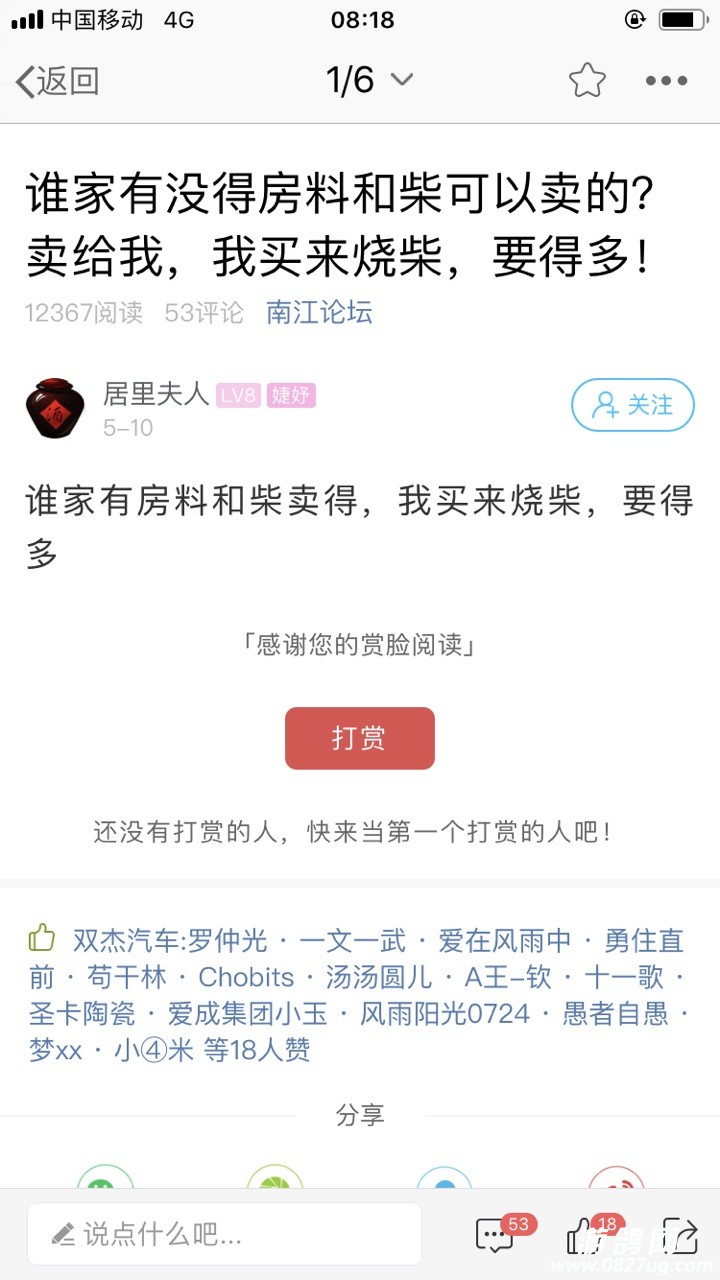The height and width of the screenshot is (1280, 720).
Task: Go back using the 返回 button
Action: (x=58, y=81)
